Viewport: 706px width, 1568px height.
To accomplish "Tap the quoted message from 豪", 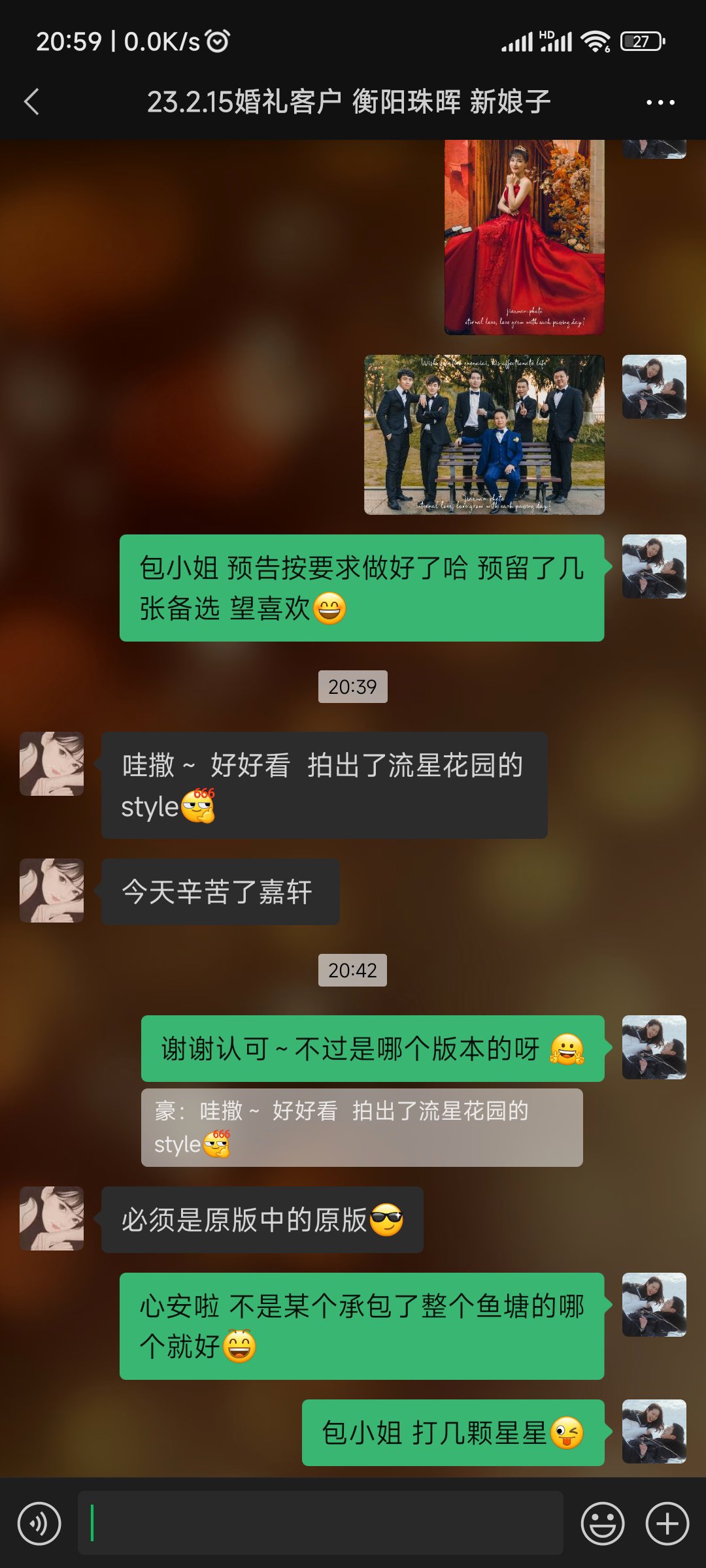I will tap(362, 1128).
